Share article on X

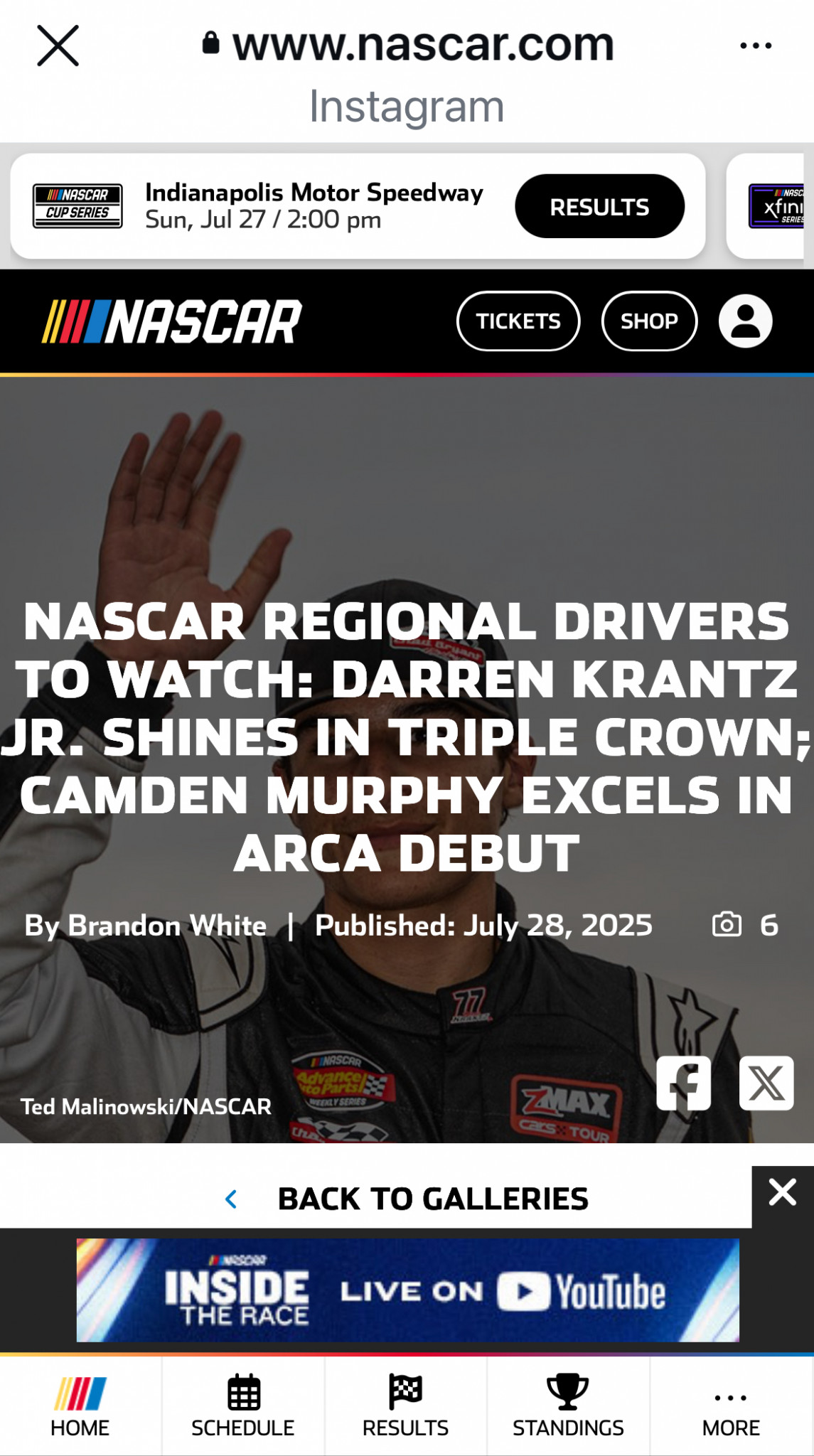[x=766, y=1083]
